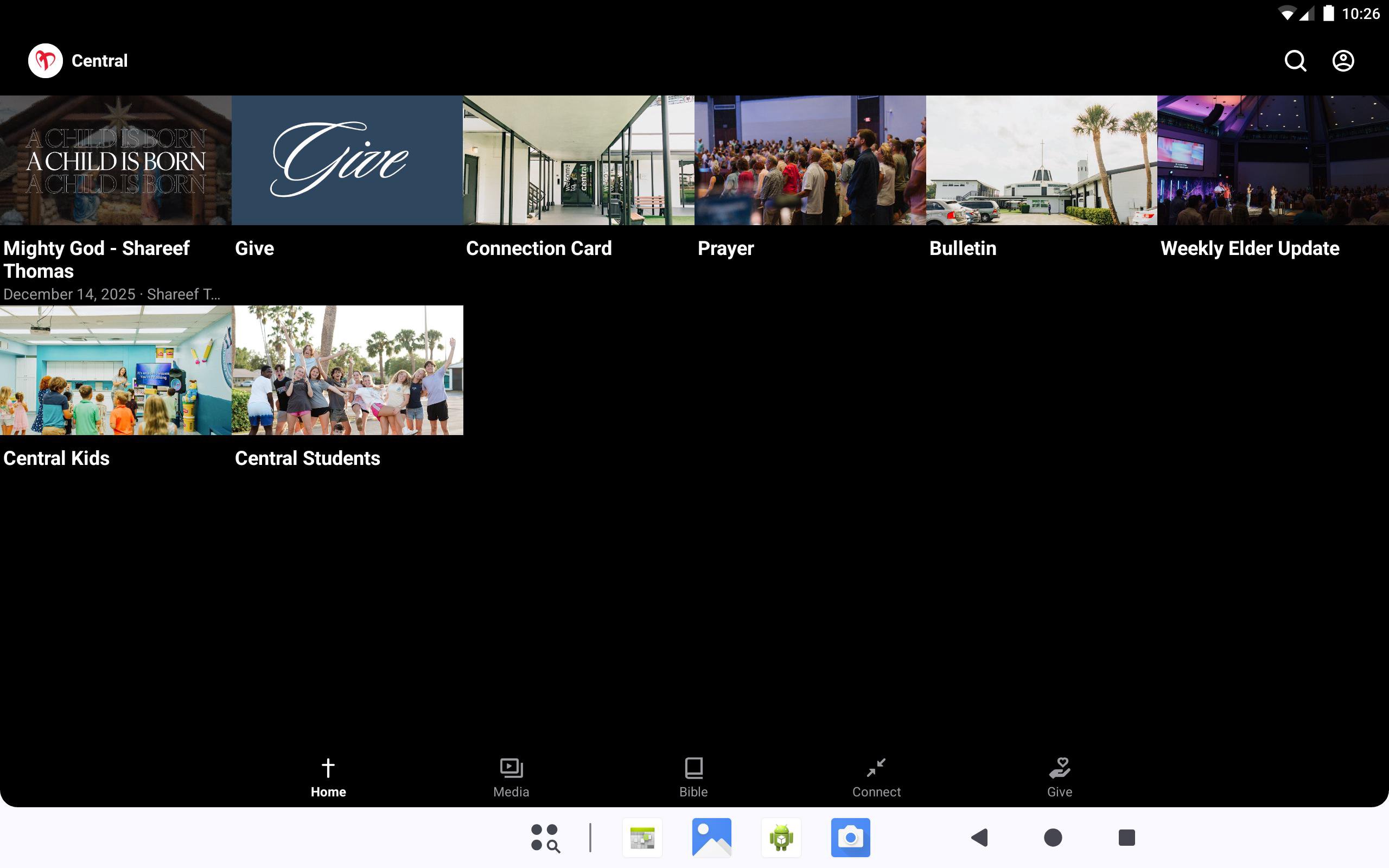Tap the system back button
This screenshot has height=868, width=1389.
point(980,838)
